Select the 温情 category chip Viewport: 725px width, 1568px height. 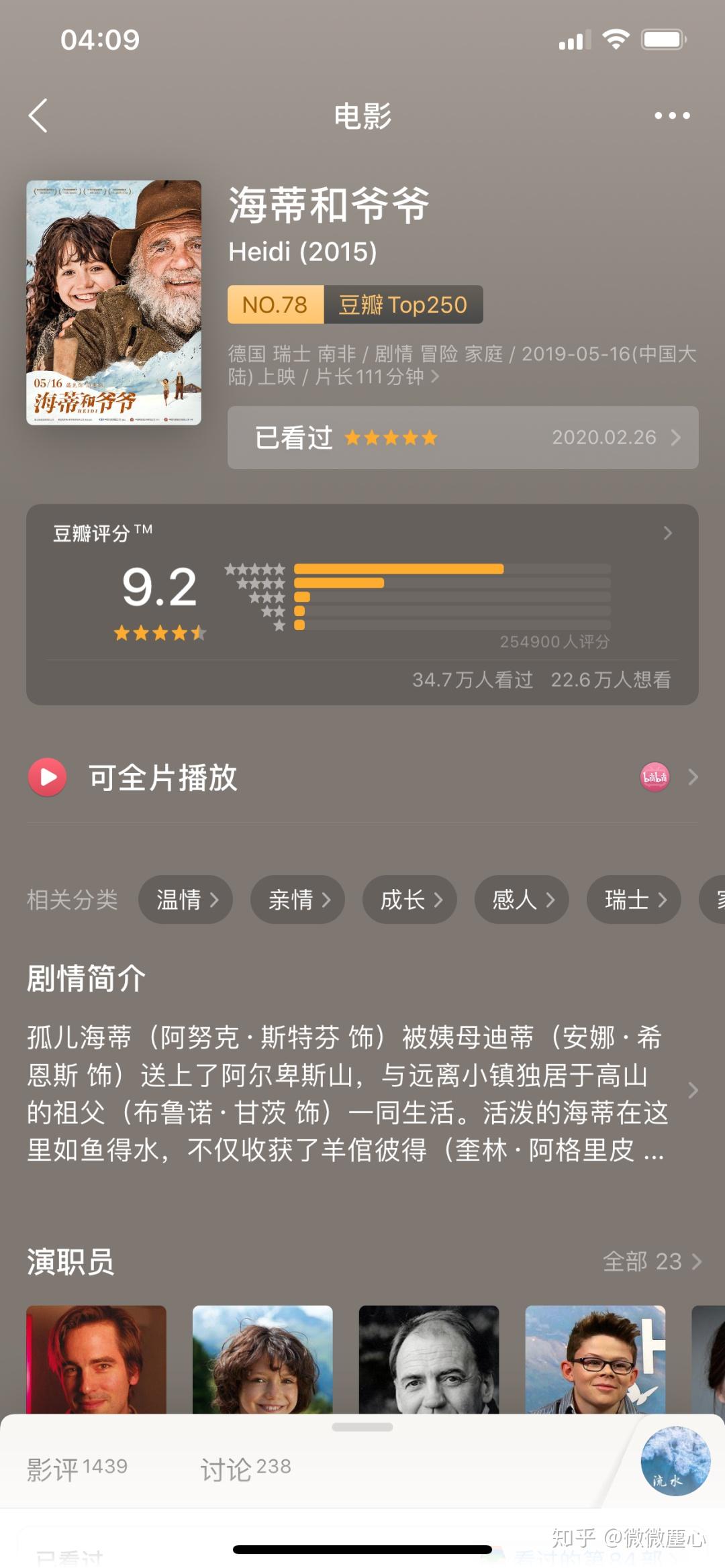pyautogui.click(x=186, y=899)
